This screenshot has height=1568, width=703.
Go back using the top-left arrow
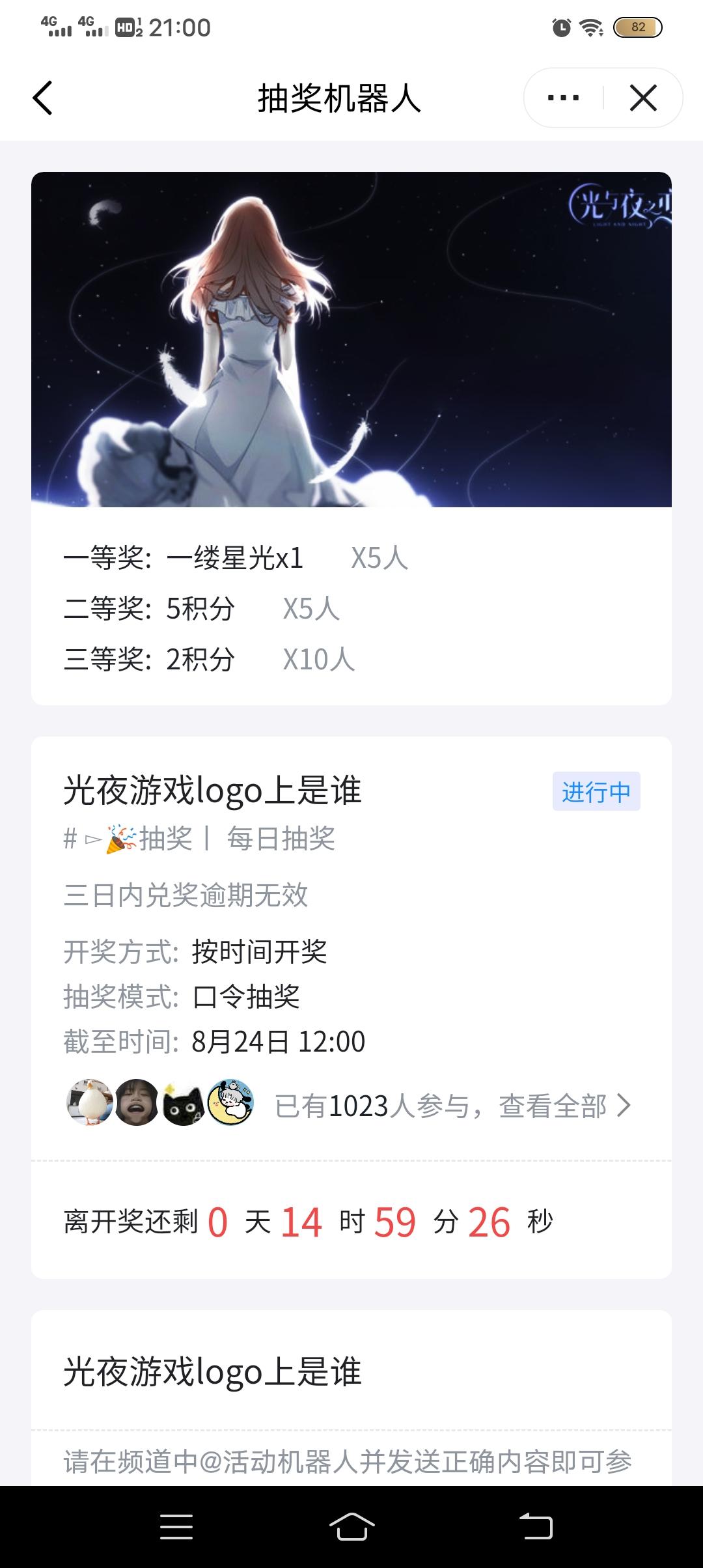point(42,98)
